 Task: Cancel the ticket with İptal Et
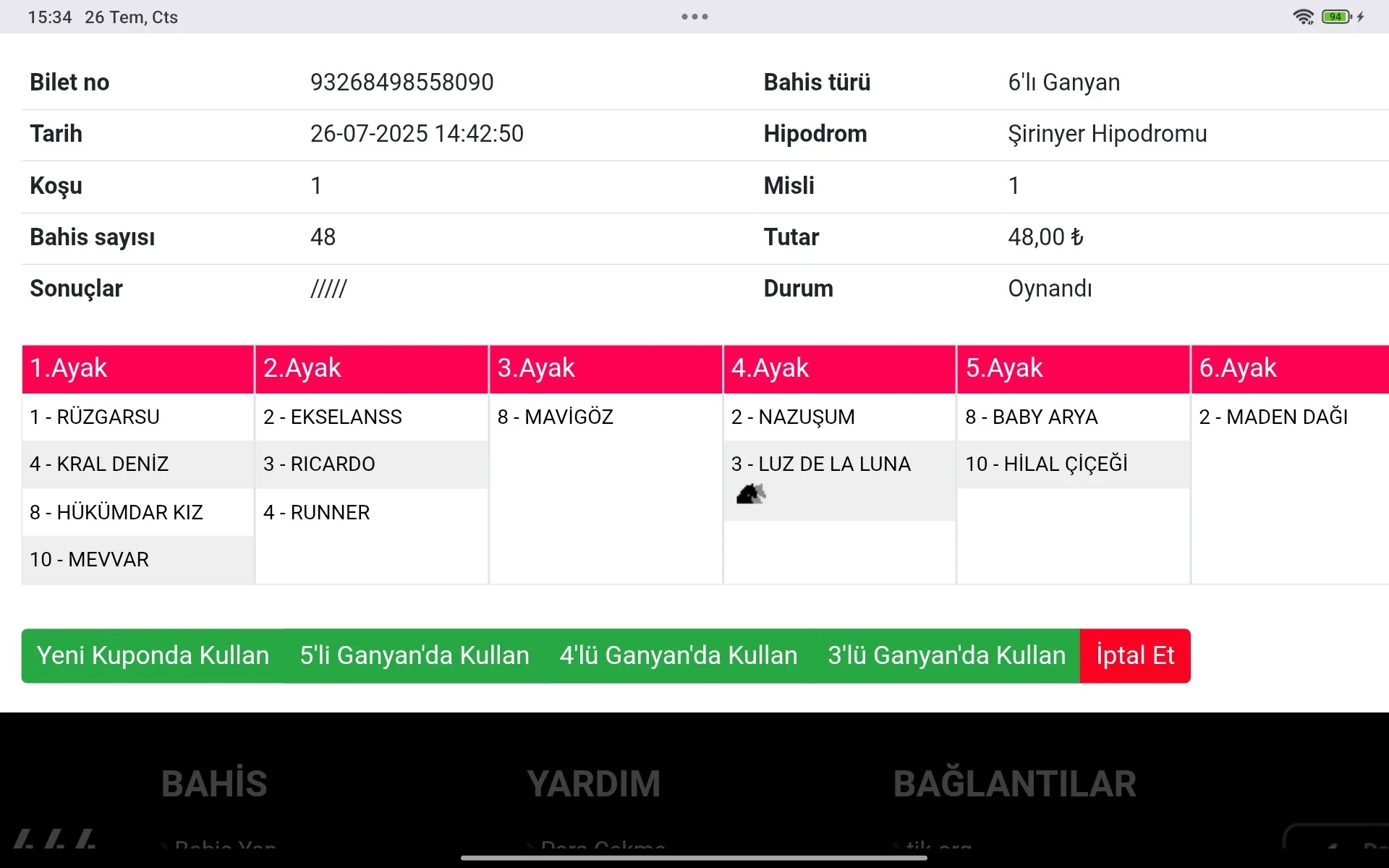(x=1134, y=655)
